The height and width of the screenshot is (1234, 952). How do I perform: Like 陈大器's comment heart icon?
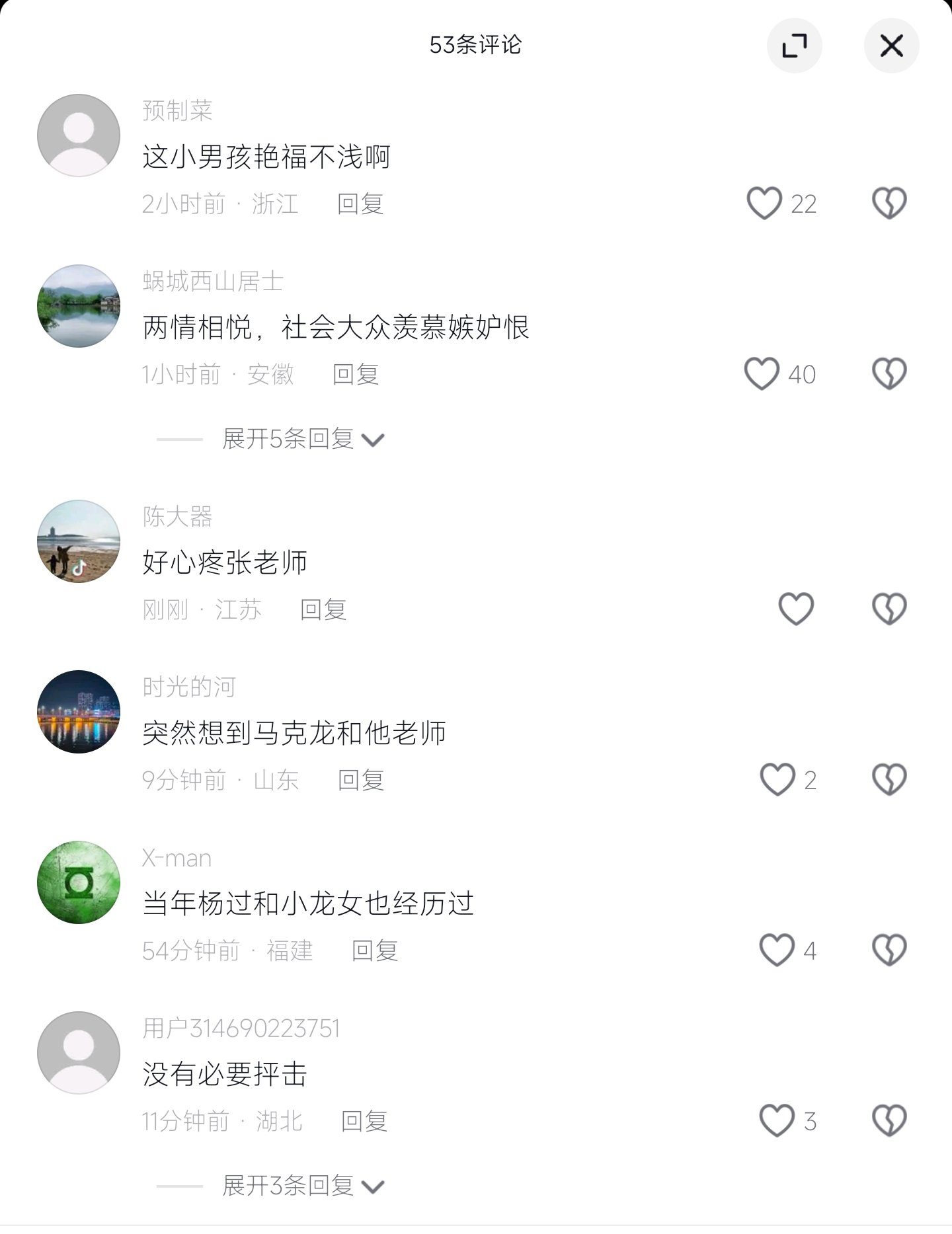coord(795,609)
